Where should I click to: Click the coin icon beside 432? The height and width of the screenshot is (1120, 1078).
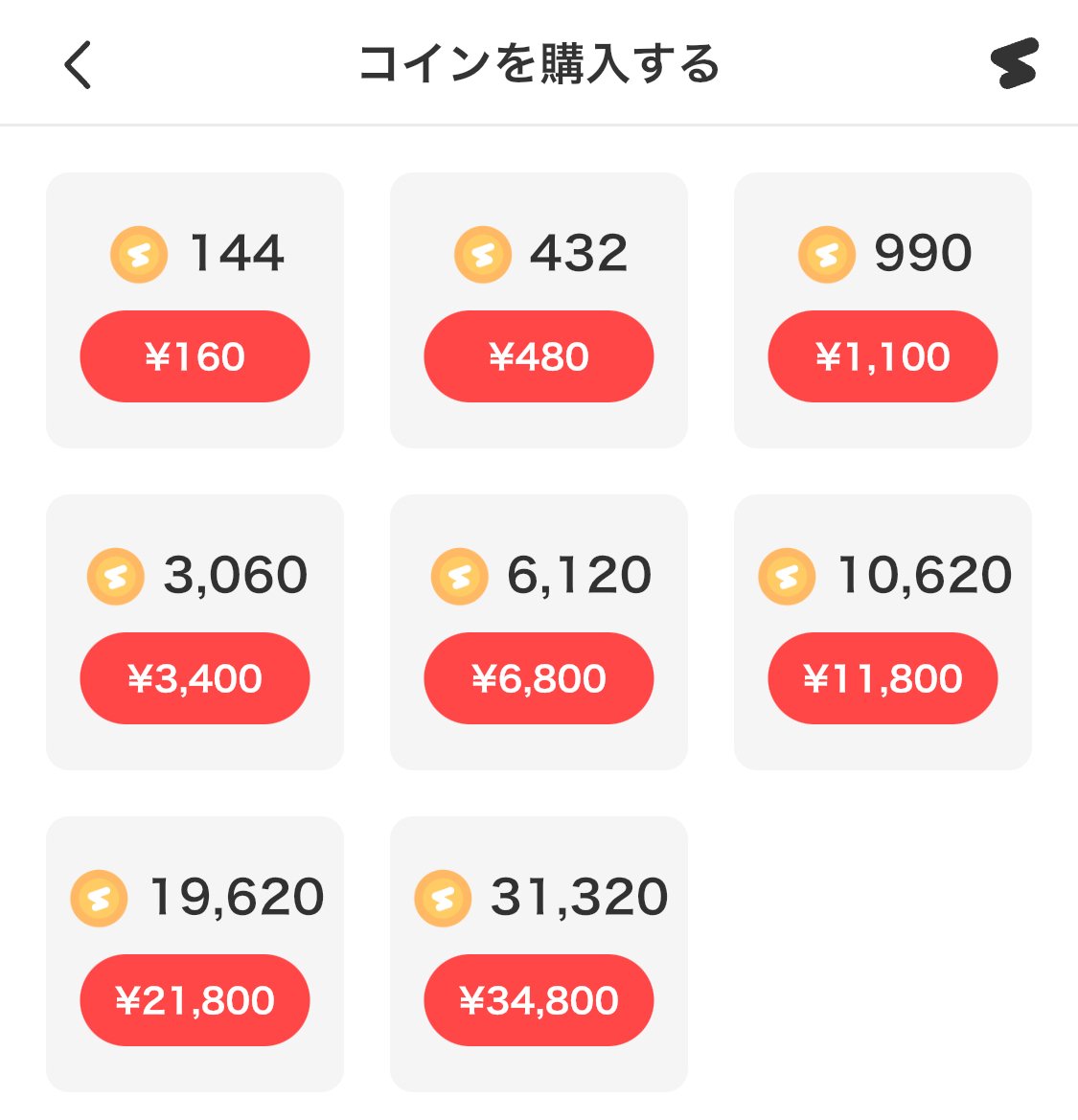click(483, 254)
